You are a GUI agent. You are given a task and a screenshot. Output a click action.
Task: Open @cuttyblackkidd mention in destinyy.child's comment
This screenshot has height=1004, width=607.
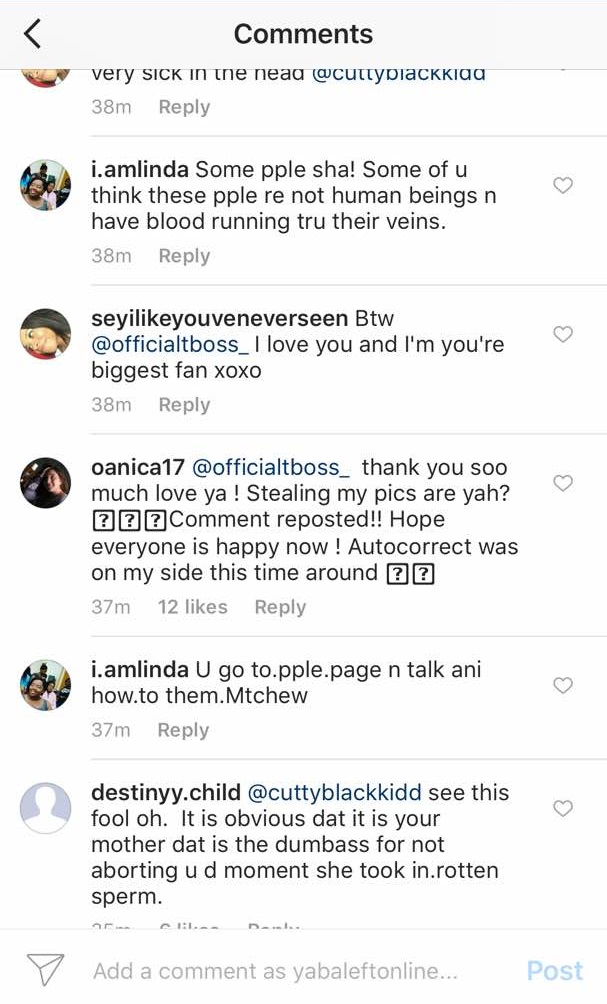(334, 793)
